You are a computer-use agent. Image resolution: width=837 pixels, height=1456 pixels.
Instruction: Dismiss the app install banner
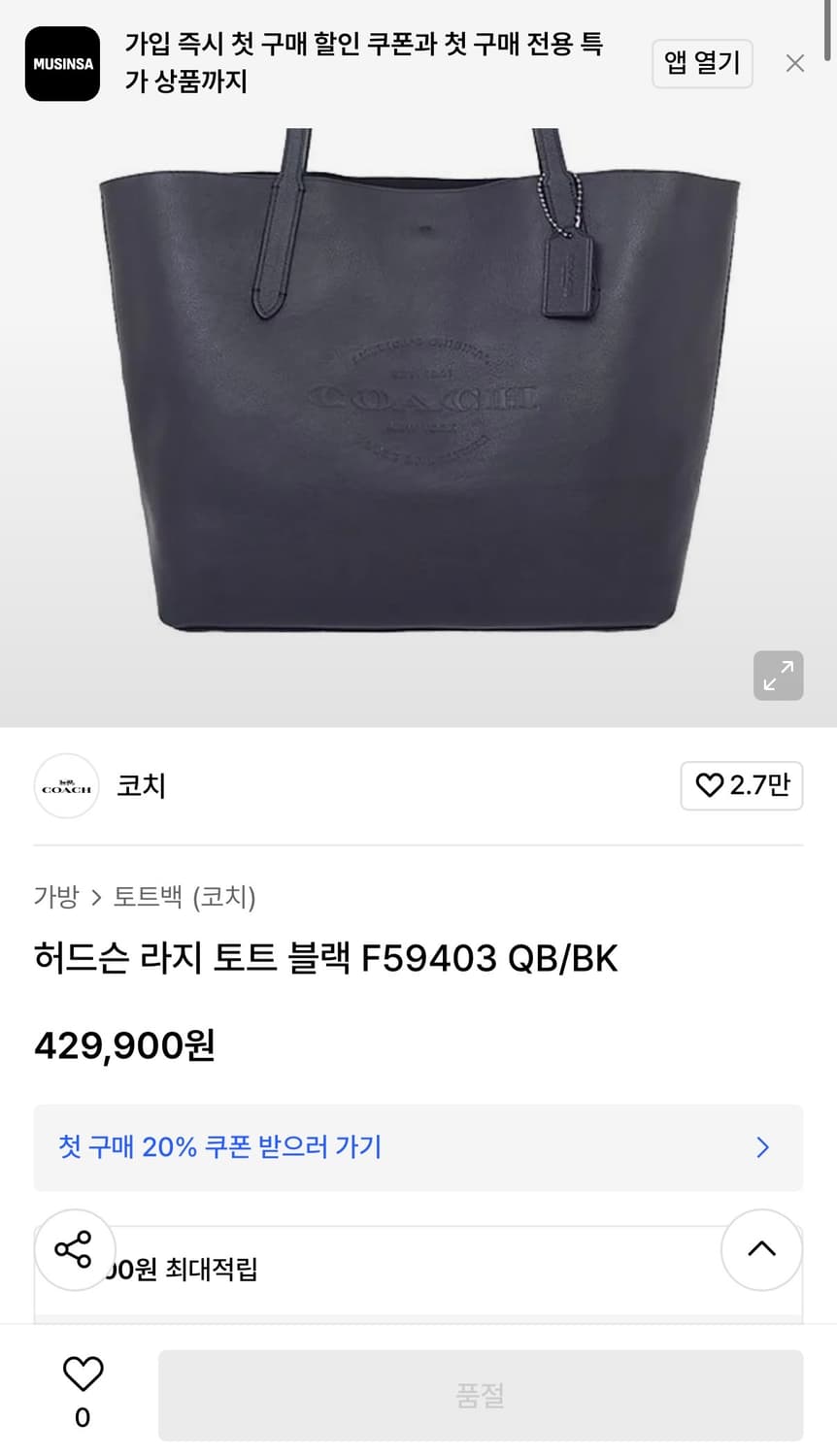pyautogui.click(x=795, y=63)
